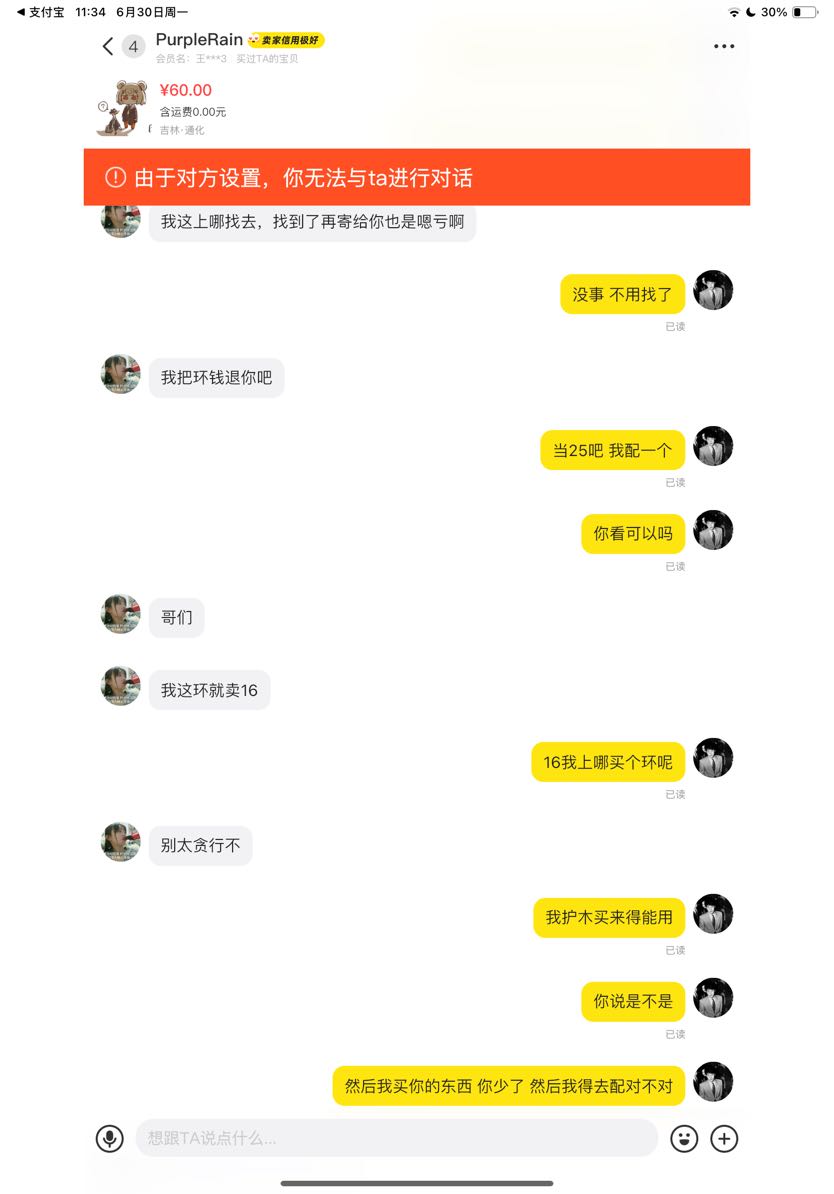Tap seller's avatar next to 哥们
834x1194 pixels.
(x=121, y=614)
